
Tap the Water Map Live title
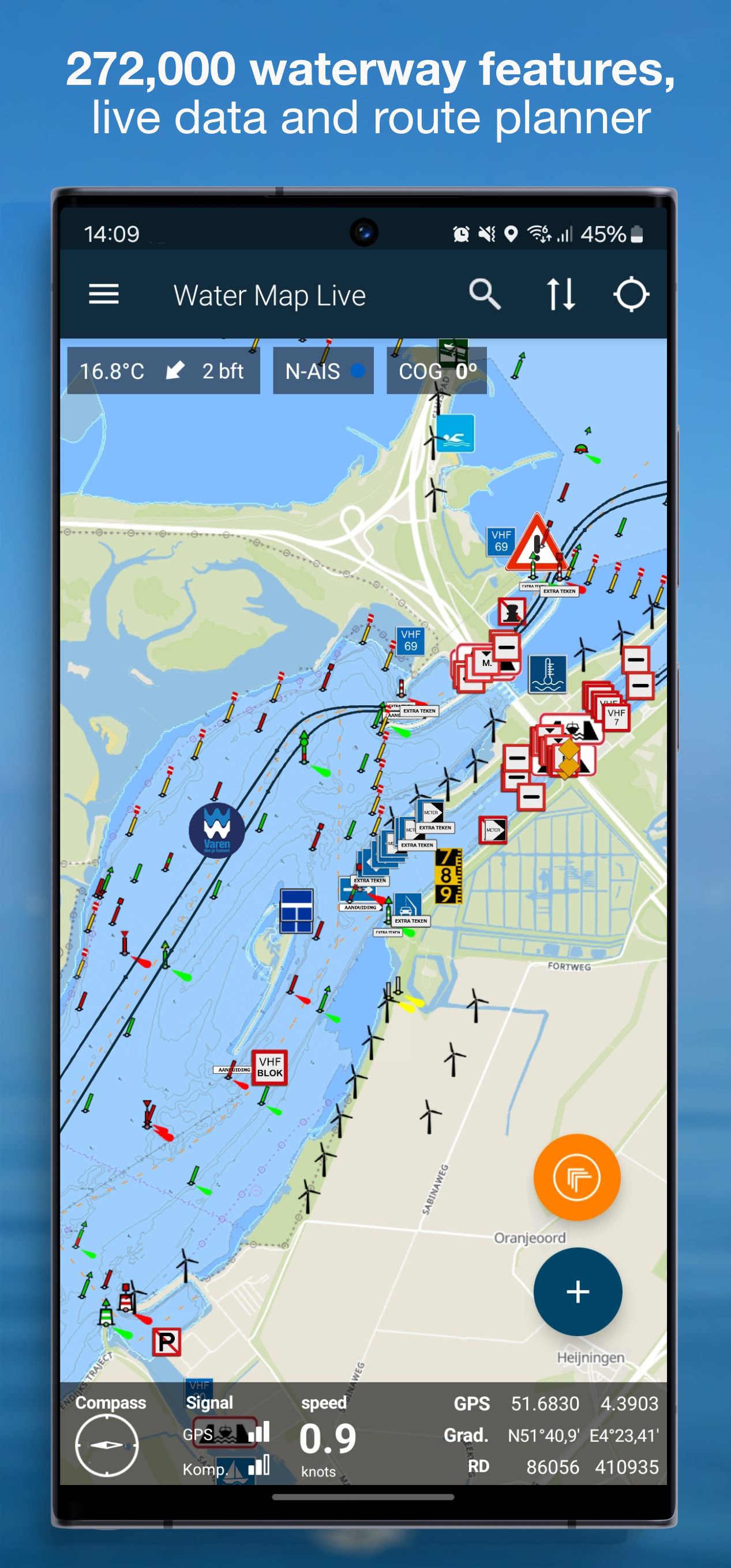[x=270, y=295]
